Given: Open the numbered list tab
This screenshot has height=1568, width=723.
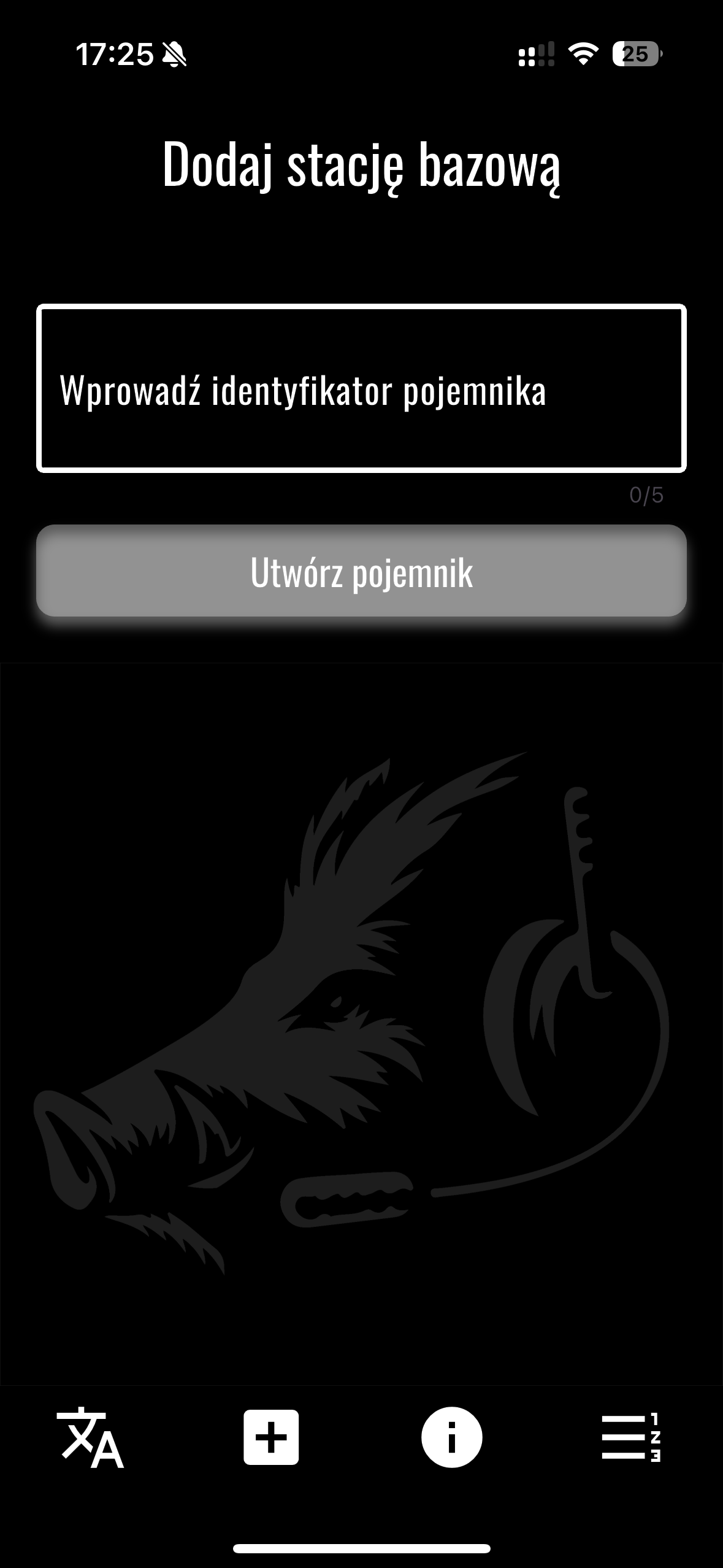Looking at the screenshot, I should [x=632, y=1437].
